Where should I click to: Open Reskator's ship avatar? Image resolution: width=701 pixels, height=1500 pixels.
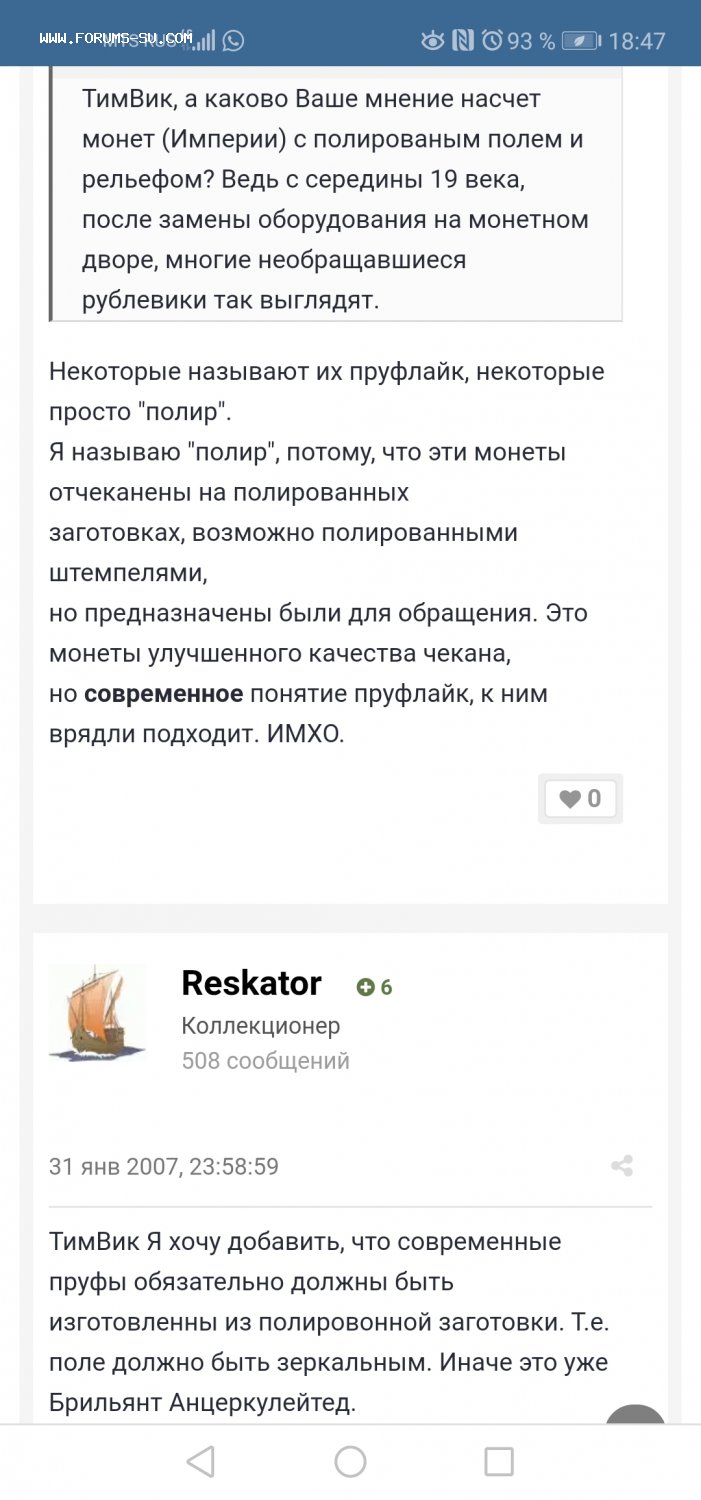(97, 1012)
